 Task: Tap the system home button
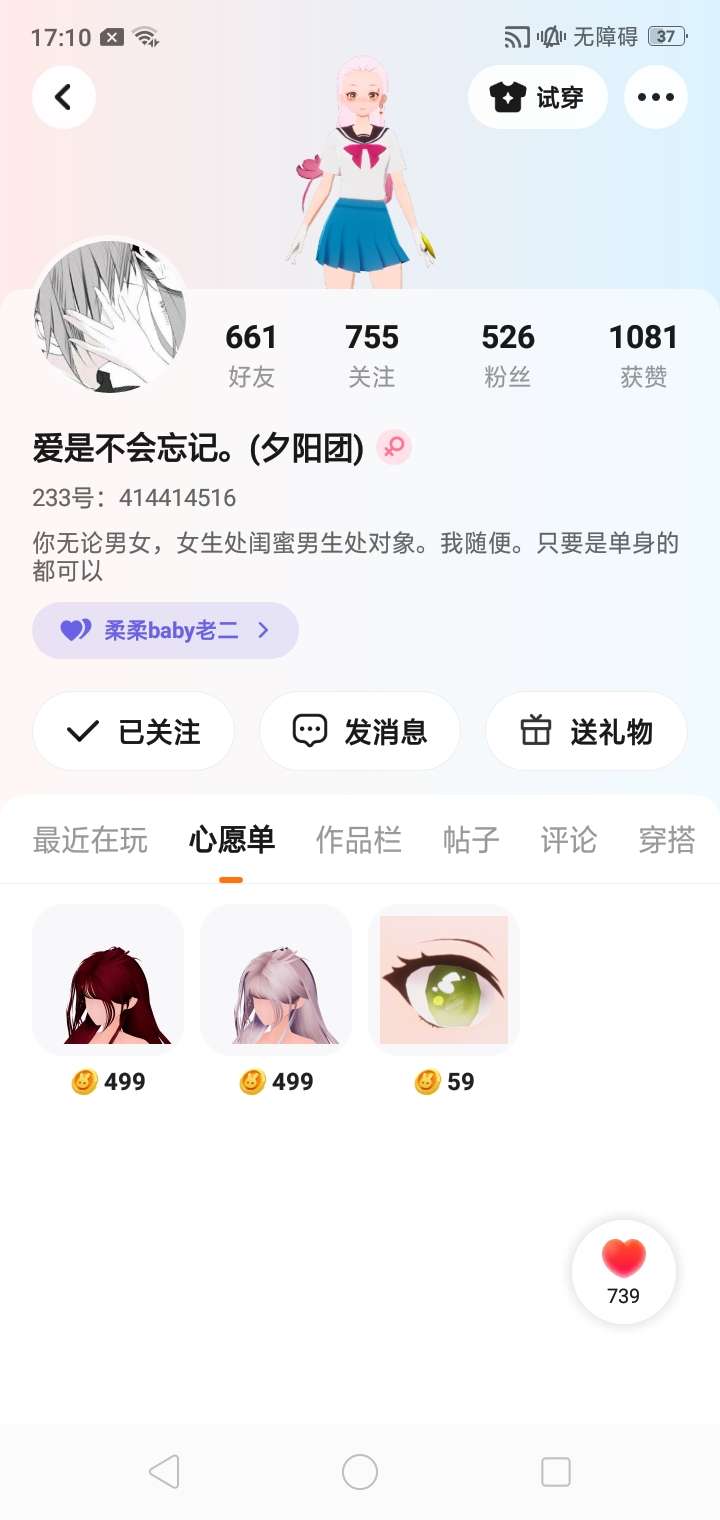click(360, 1472)
